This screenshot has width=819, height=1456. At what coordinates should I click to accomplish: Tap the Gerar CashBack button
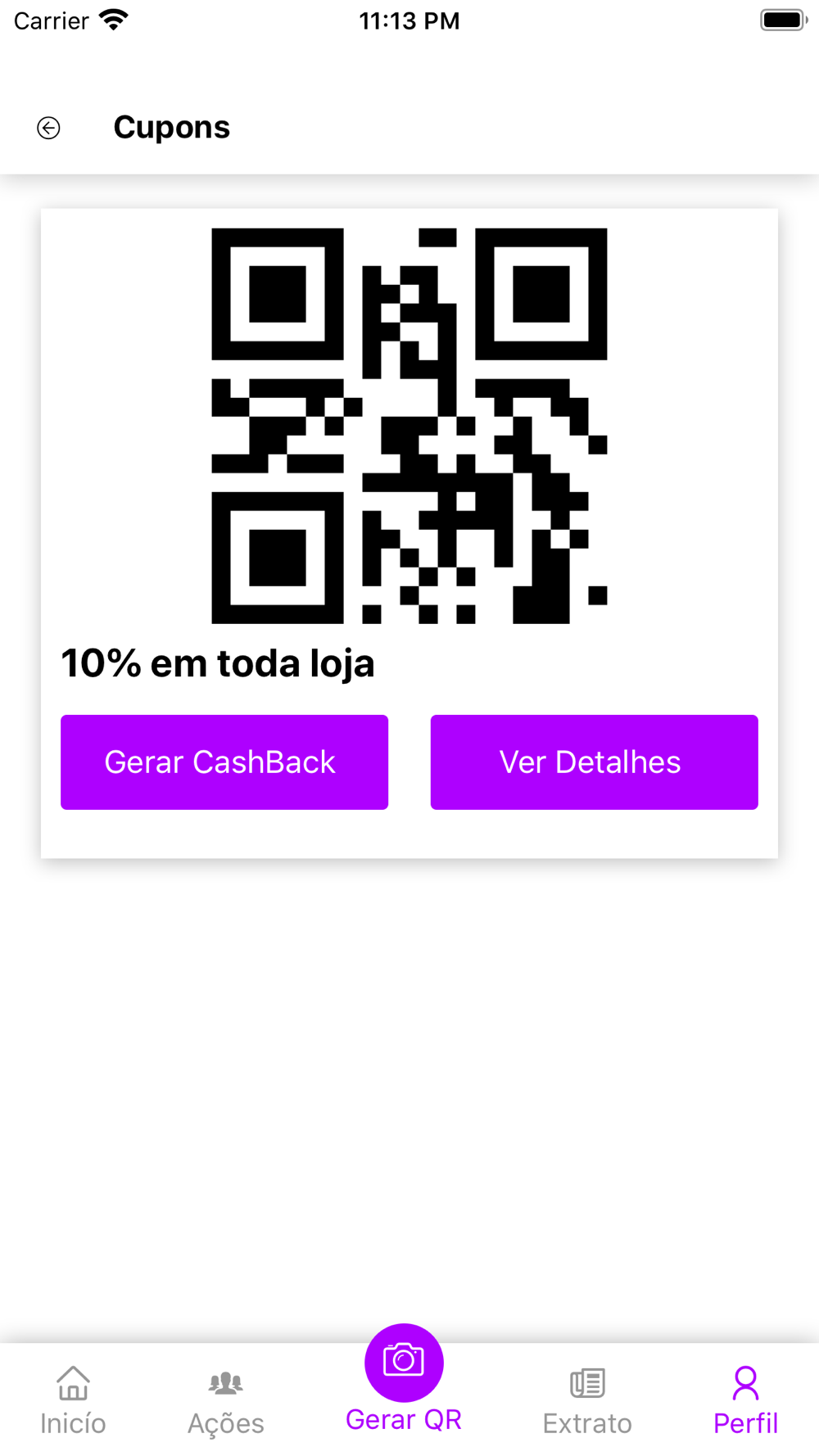click(224, 762)
